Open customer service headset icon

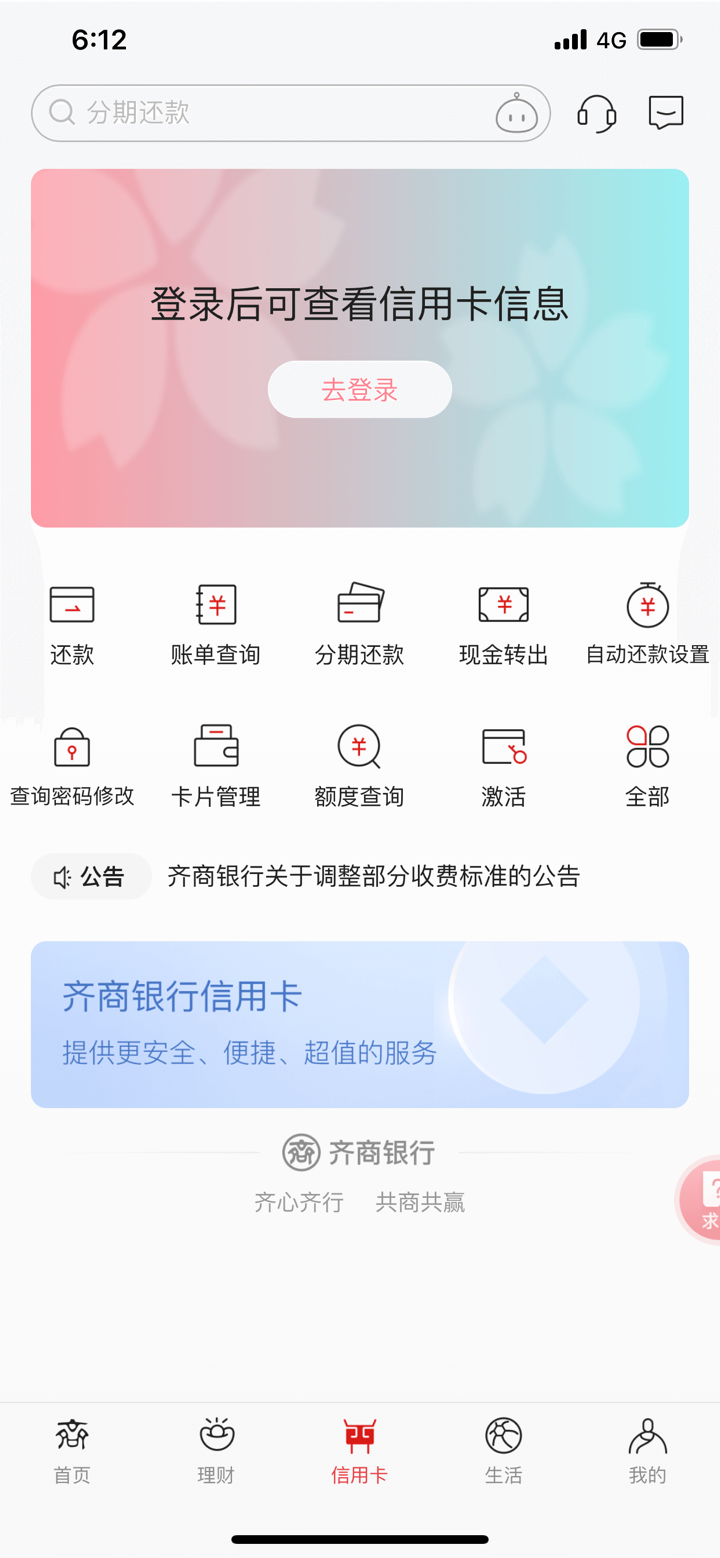(x=596, y=112)
